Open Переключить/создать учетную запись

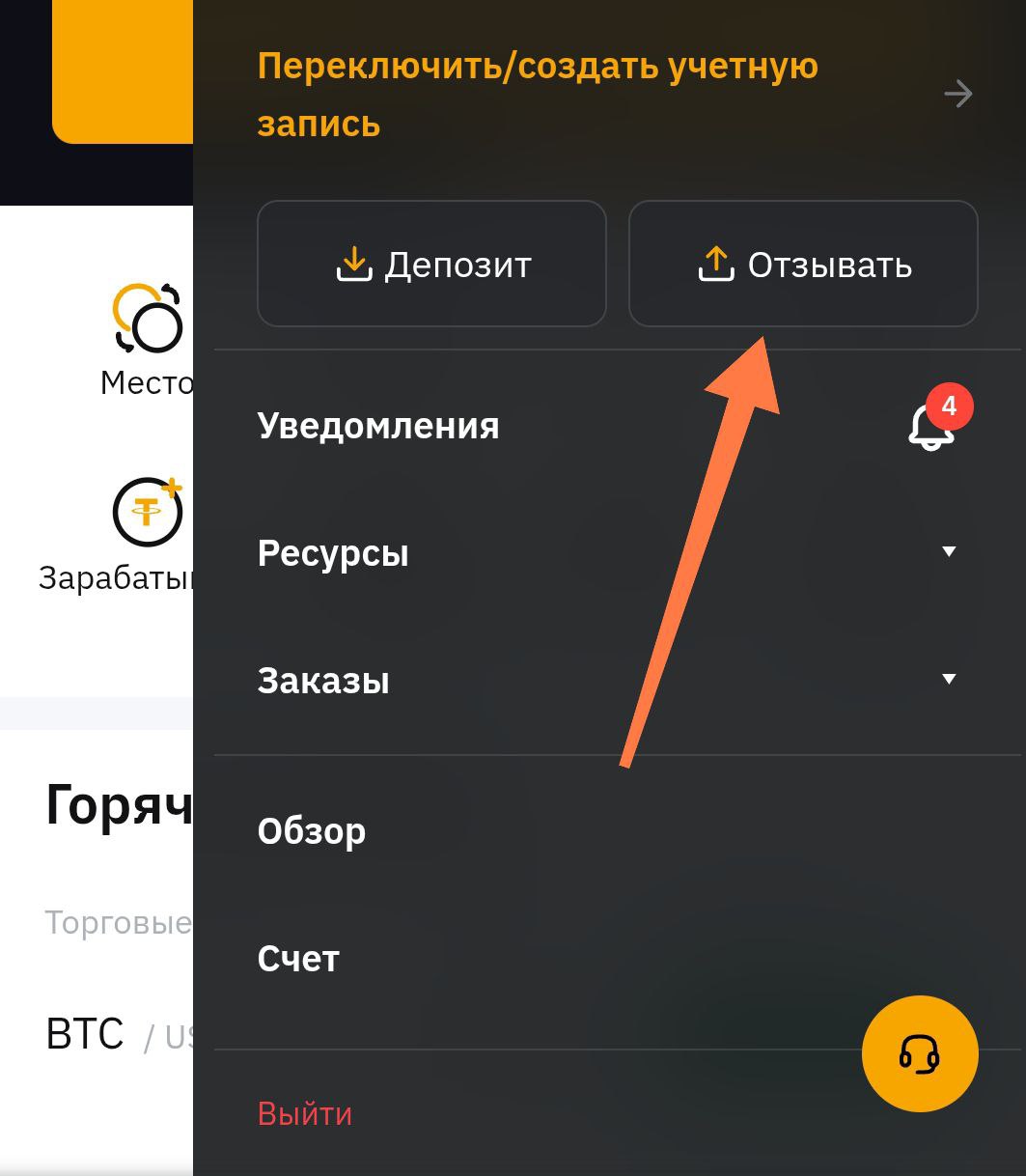[x=537, y=95]
